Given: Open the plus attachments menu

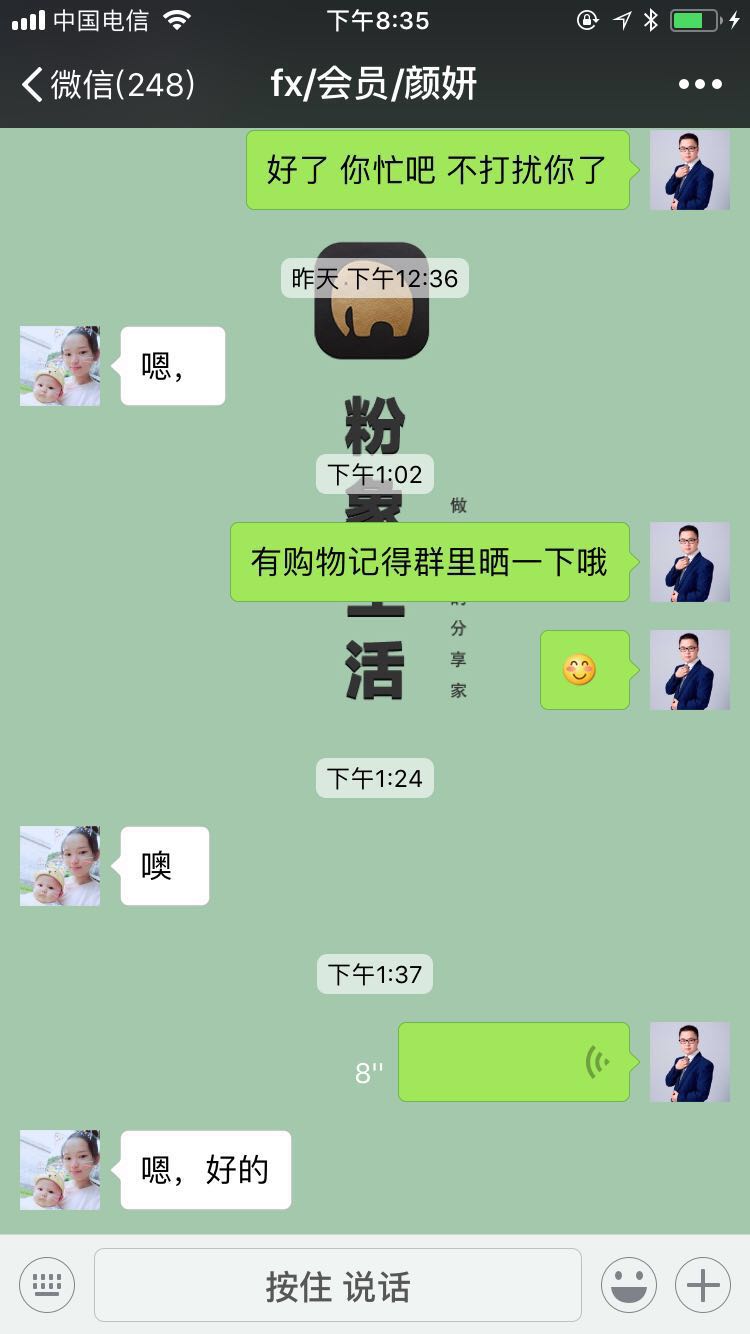Looking at the screenshot, I should [x=703, y=1285].
